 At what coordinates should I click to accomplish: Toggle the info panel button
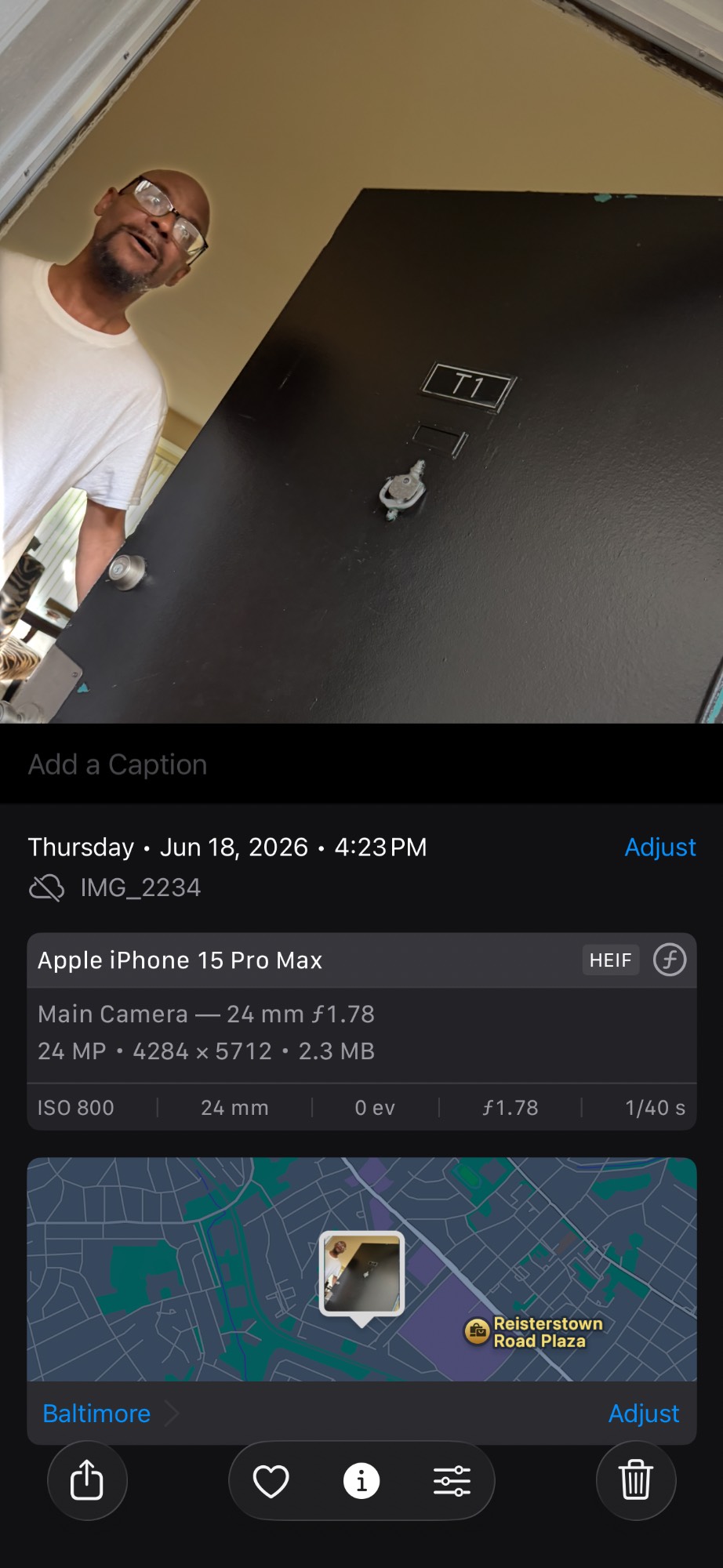(361, 1481)
